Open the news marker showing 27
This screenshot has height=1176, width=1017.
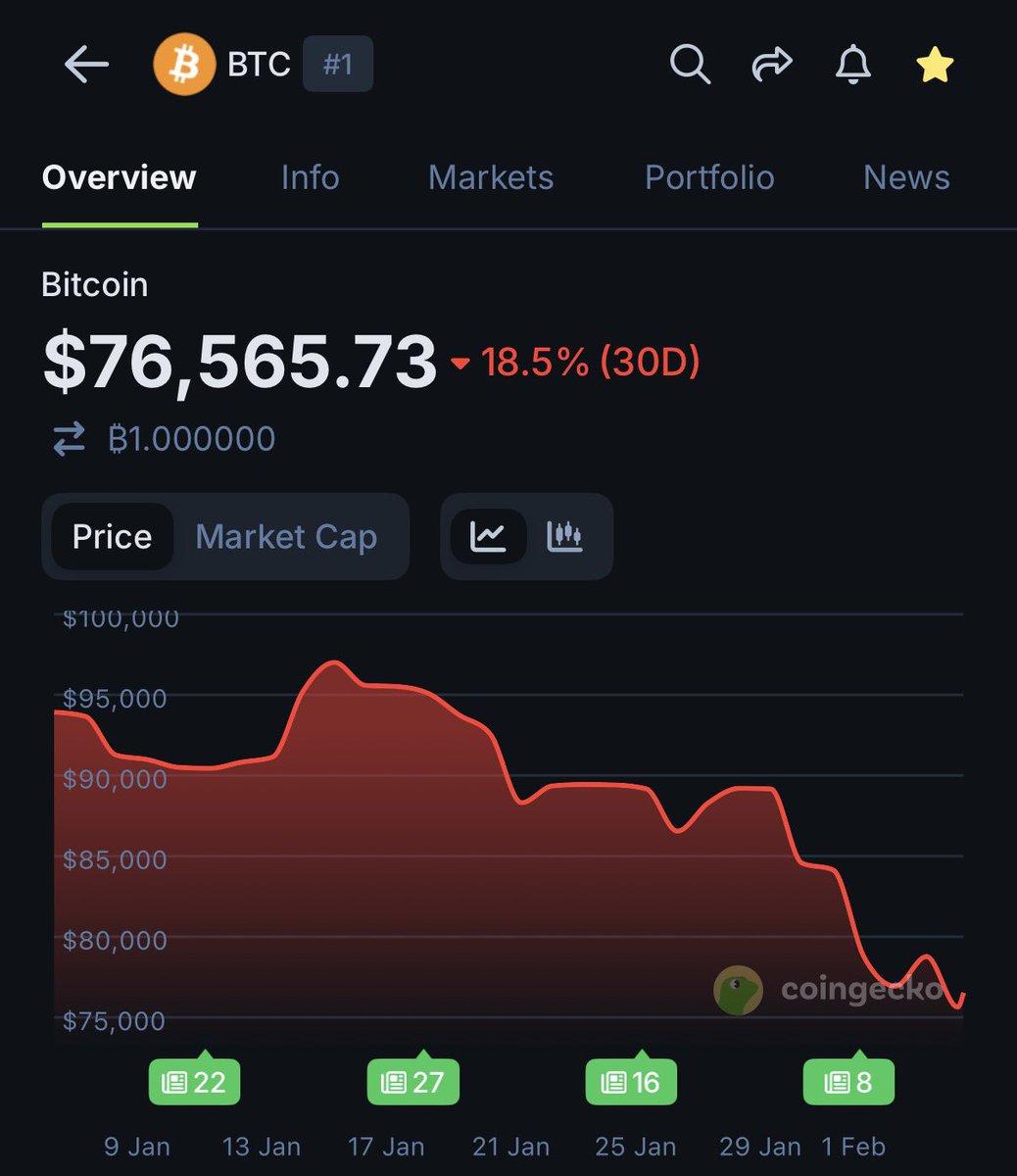click(x=412, y=1082)
